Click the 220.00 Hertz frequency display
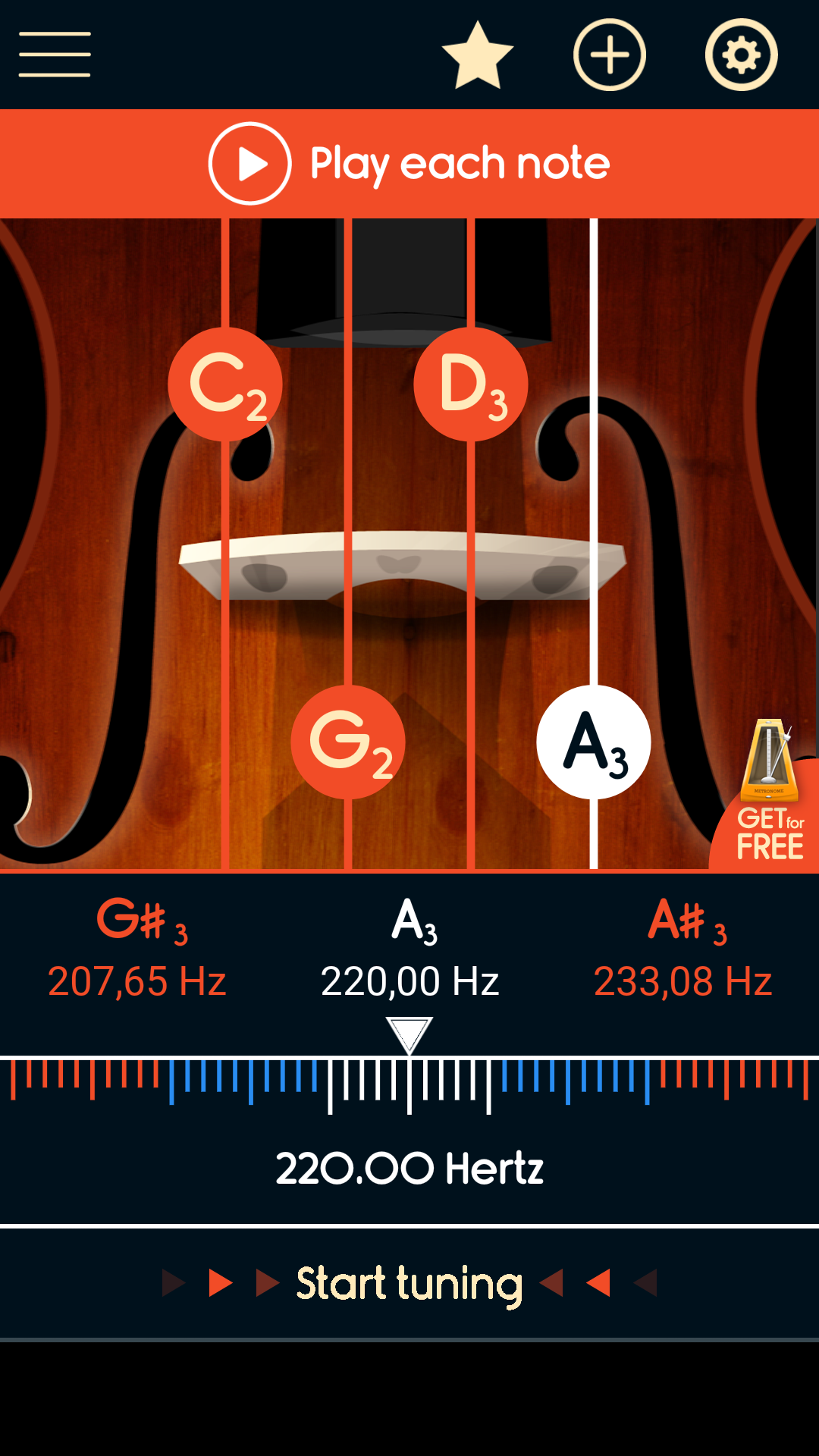 409,1168
